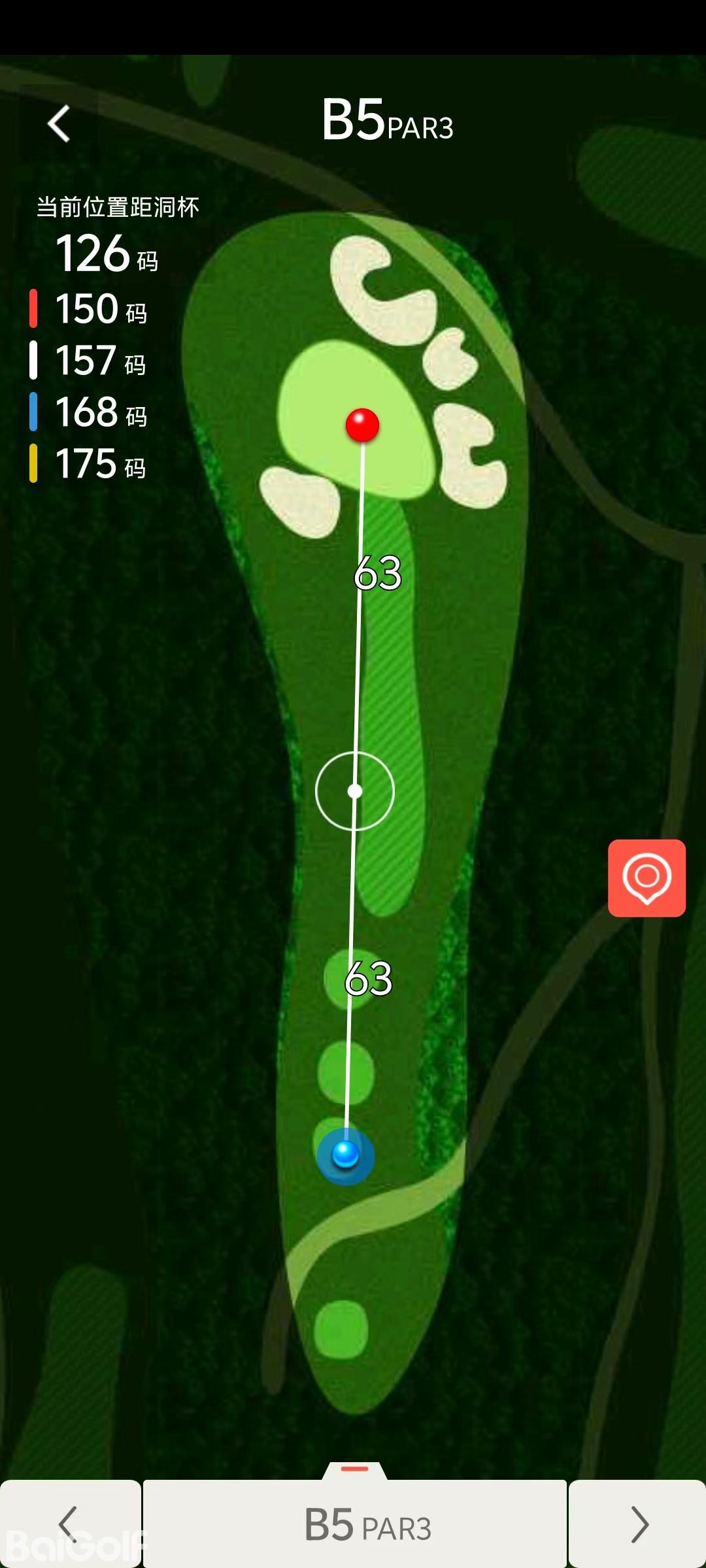The height and width of the screenshot is (1568, 706).
Task: Go back using the top-left arrow
Action: coord(59,123)
